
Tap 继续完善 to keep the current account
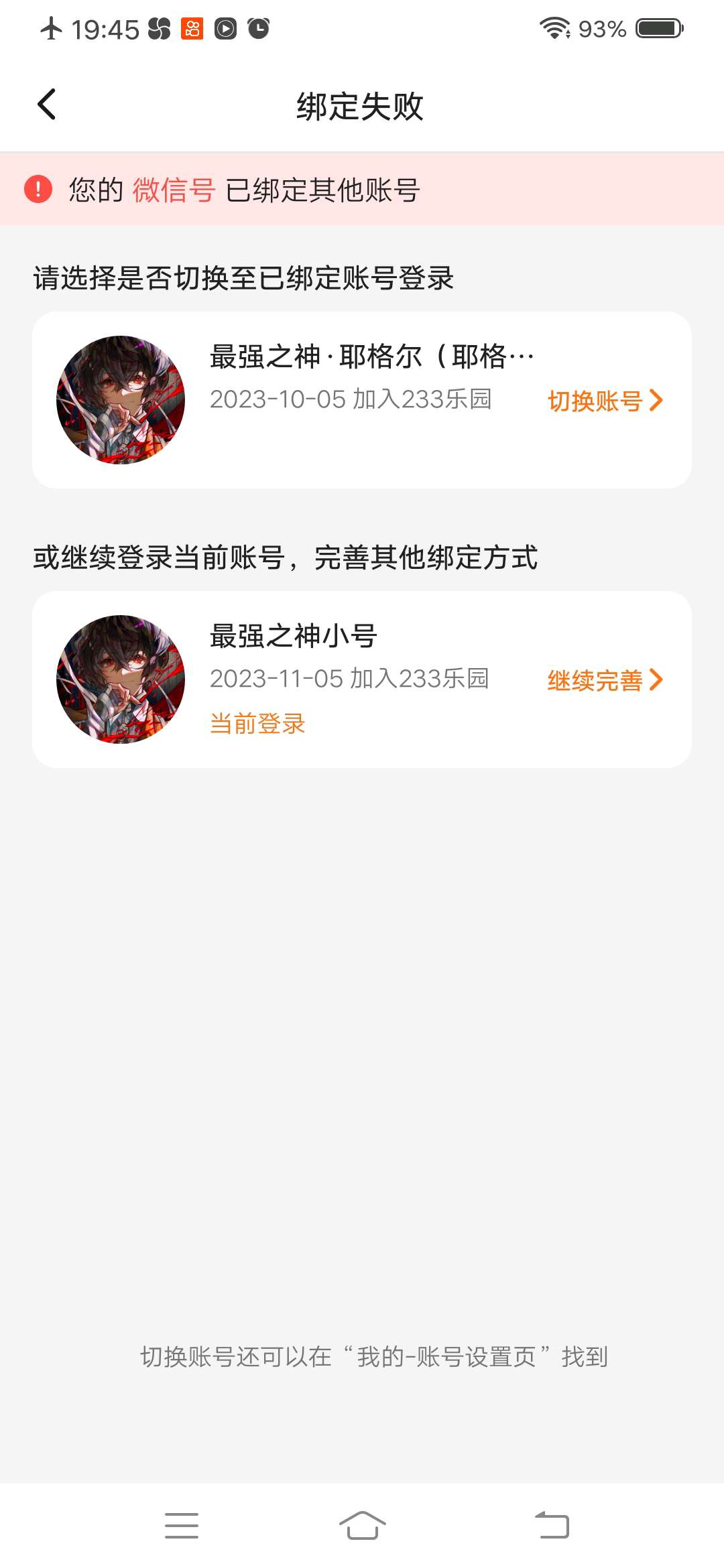pos(605,680)
